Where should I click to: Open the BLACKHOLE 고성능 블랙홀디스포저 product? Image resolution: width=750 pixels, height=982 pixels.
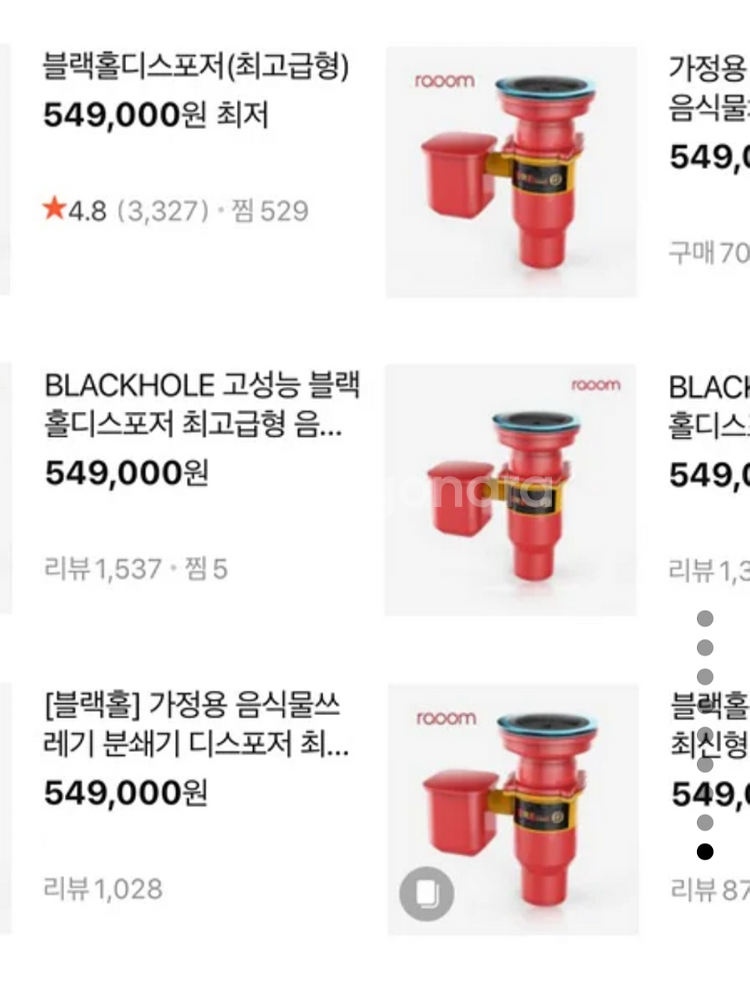tap(195, 404)
